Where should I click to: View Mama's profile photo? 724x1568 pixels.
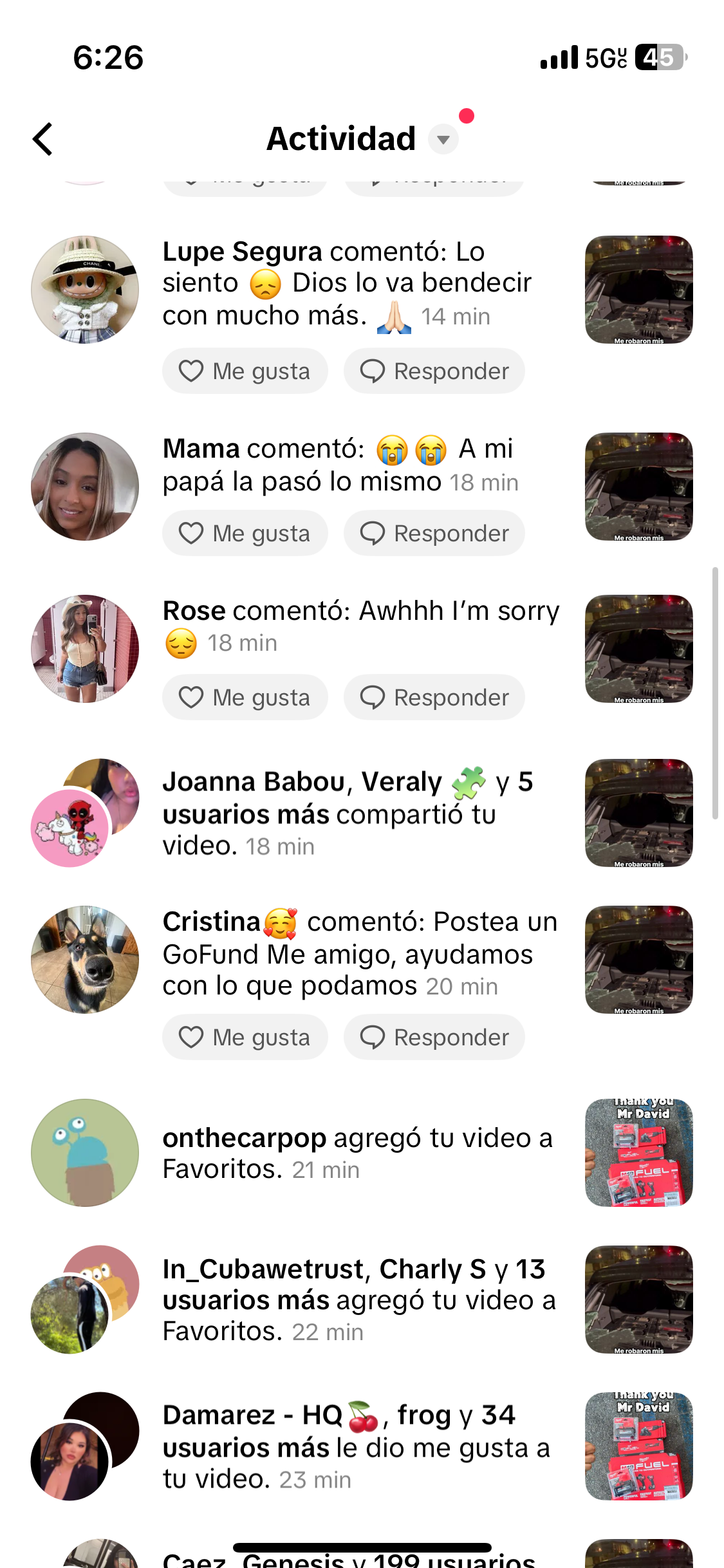pyautogui.click(x=85, y=487)
